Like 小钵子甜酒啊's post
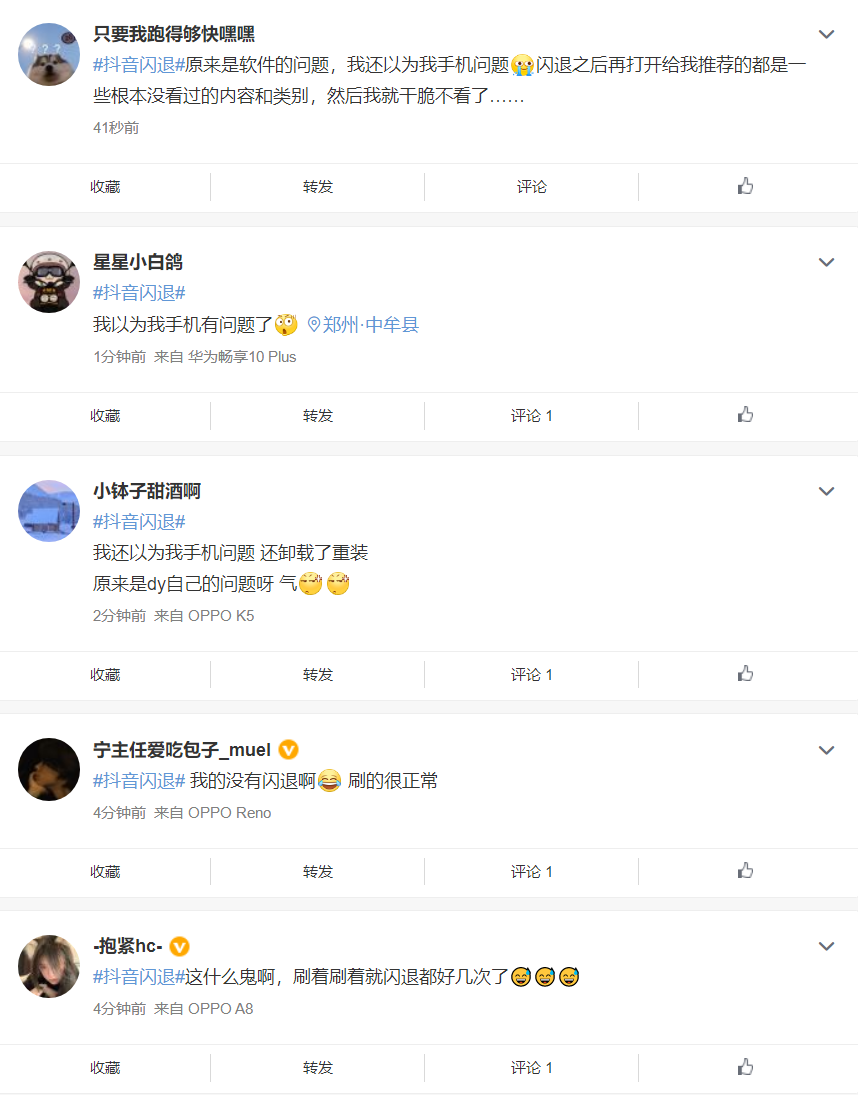 point(745,674)
